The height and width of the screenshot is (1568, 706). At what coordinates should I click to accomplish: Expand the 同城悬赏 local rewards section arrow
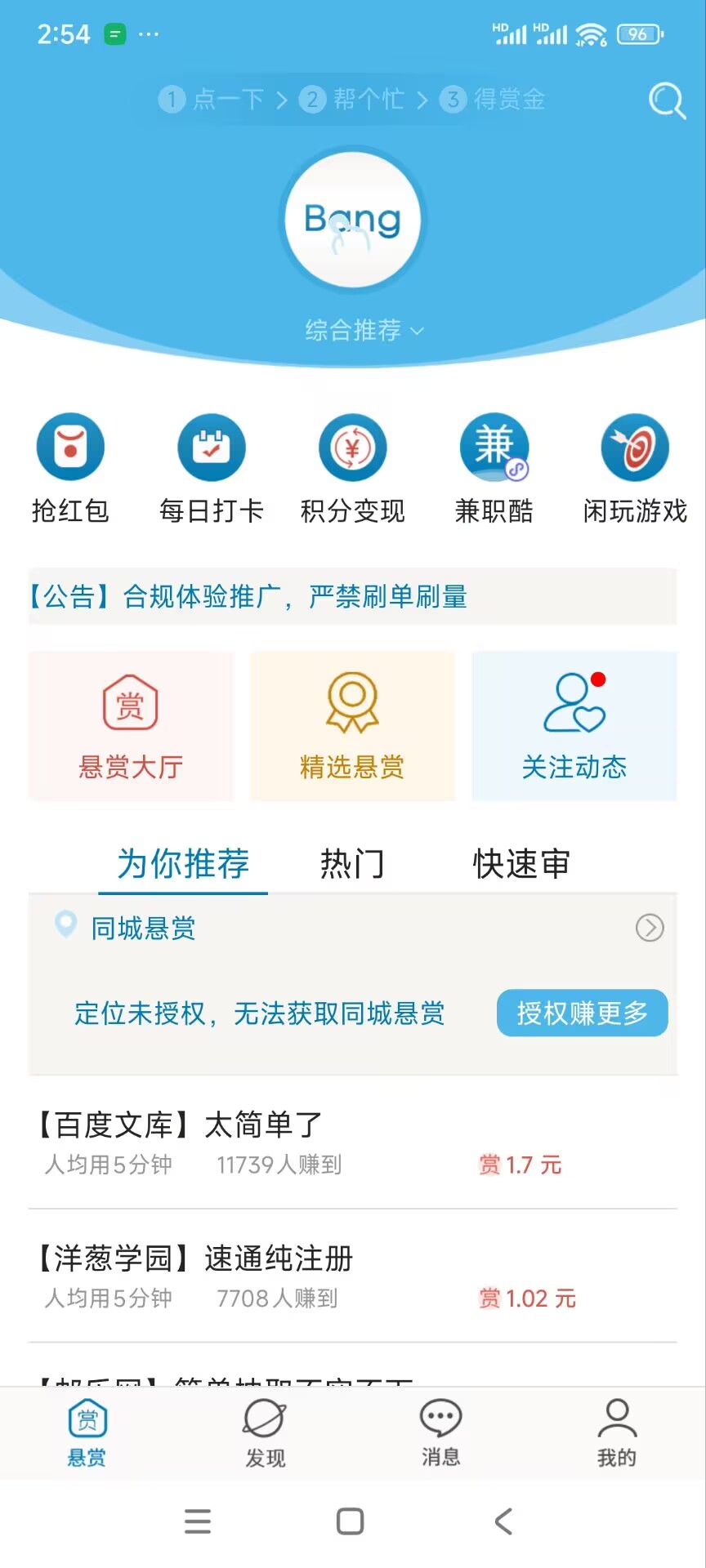(649, 928)
